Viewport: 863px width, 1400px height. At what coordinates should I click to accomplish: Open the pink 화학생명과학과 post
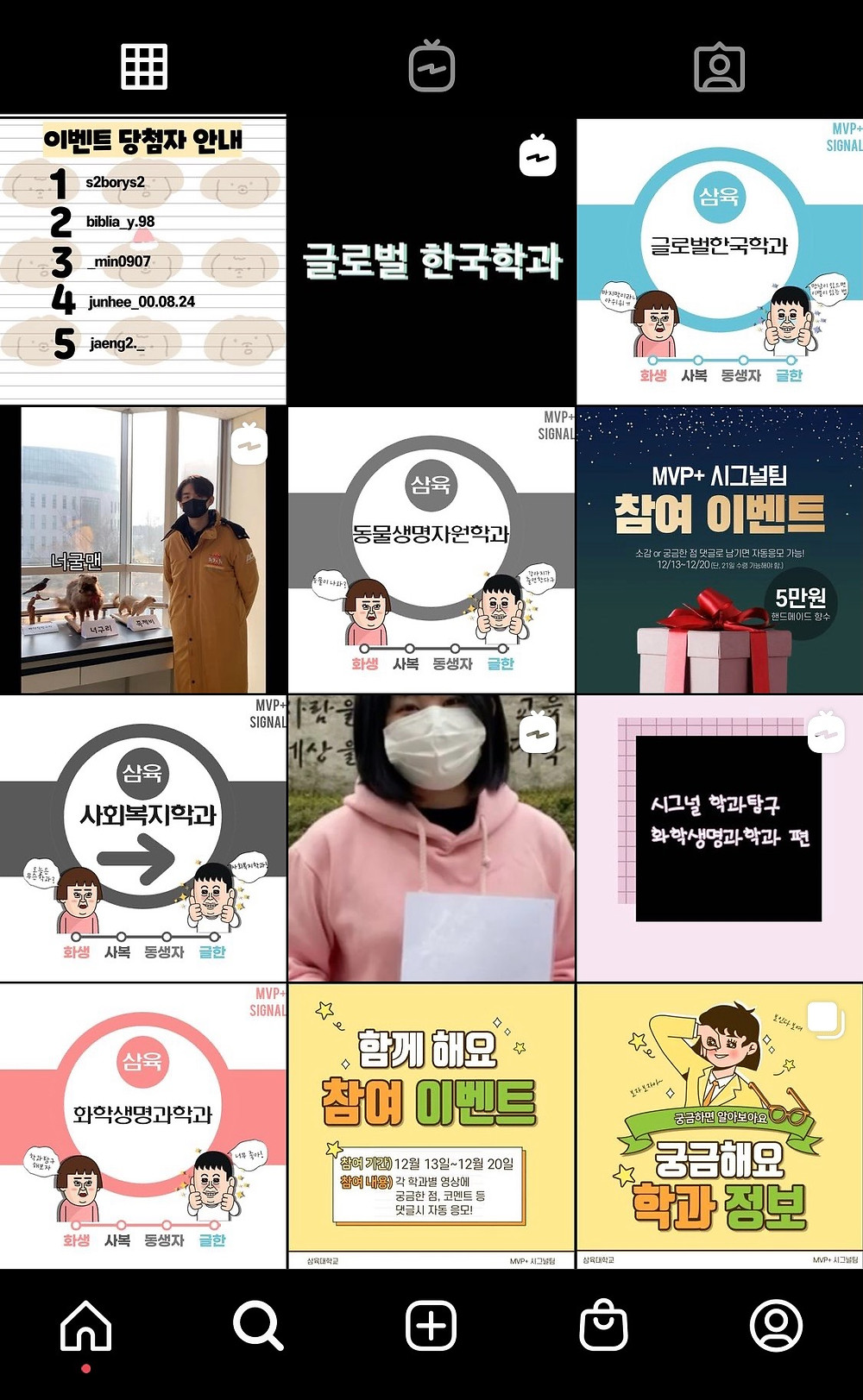coord(143,1126)
